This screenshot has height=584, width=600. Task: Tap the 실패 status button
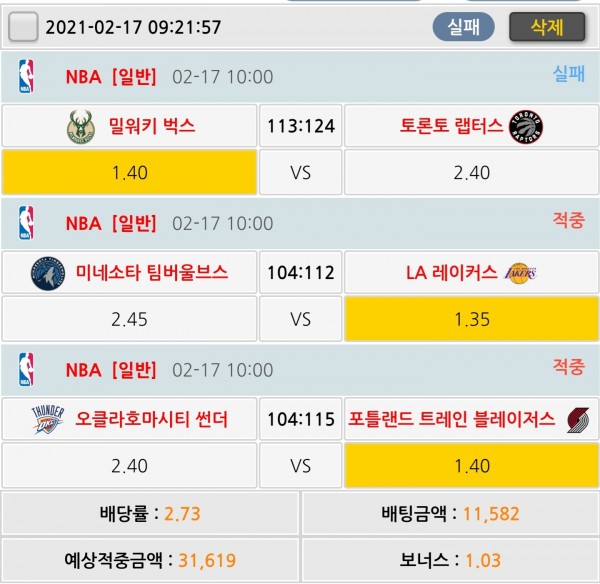[464, 27]
